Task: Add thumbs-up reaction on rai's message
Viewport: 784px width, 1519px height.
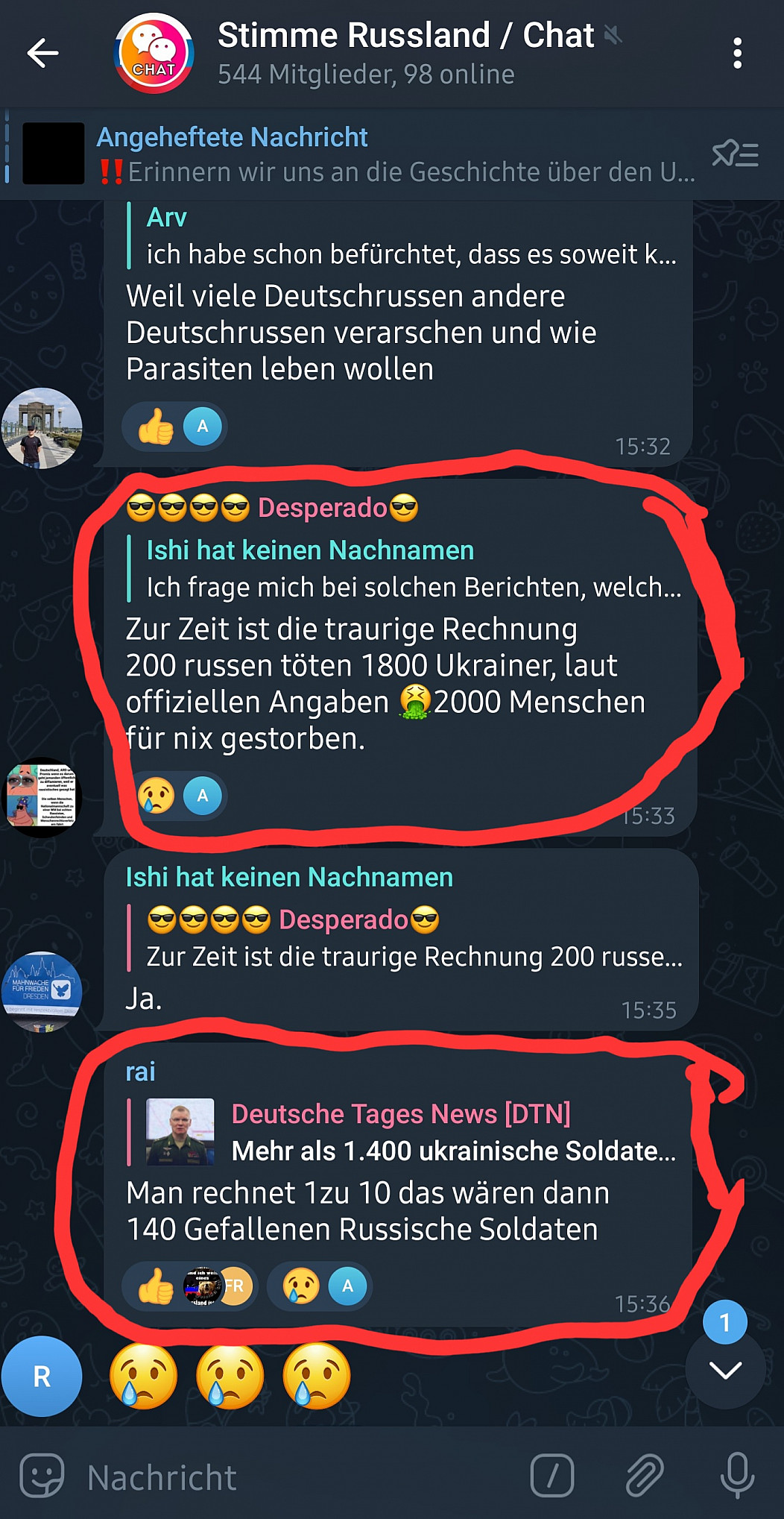Action: [157, 1286]
